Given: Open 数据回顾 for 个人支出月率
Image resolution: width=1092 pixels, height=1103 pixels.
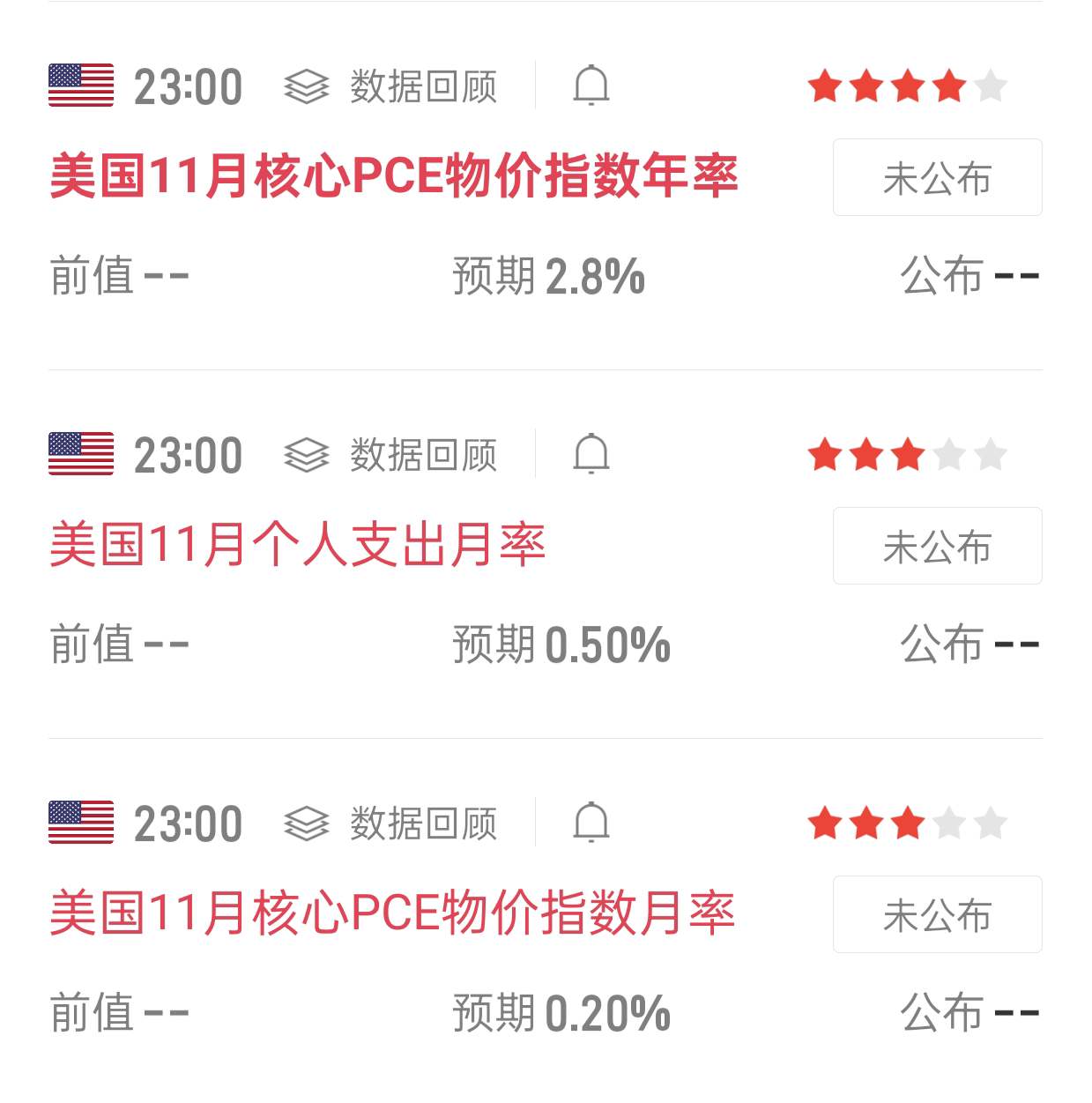Looking at the screenshot, I should pyautogui.click(x=390, y=455).
